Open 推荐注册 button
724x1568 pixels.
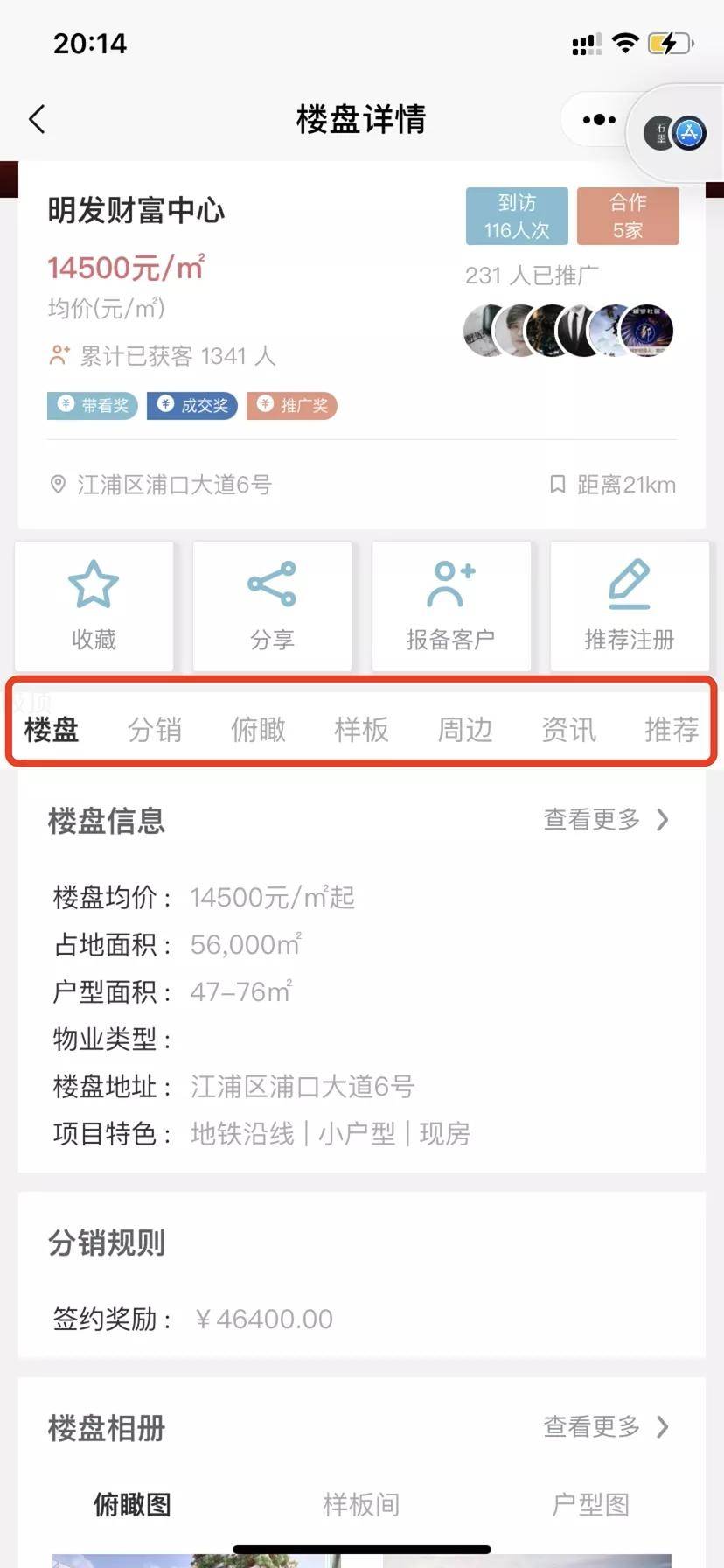pos(630,606)
